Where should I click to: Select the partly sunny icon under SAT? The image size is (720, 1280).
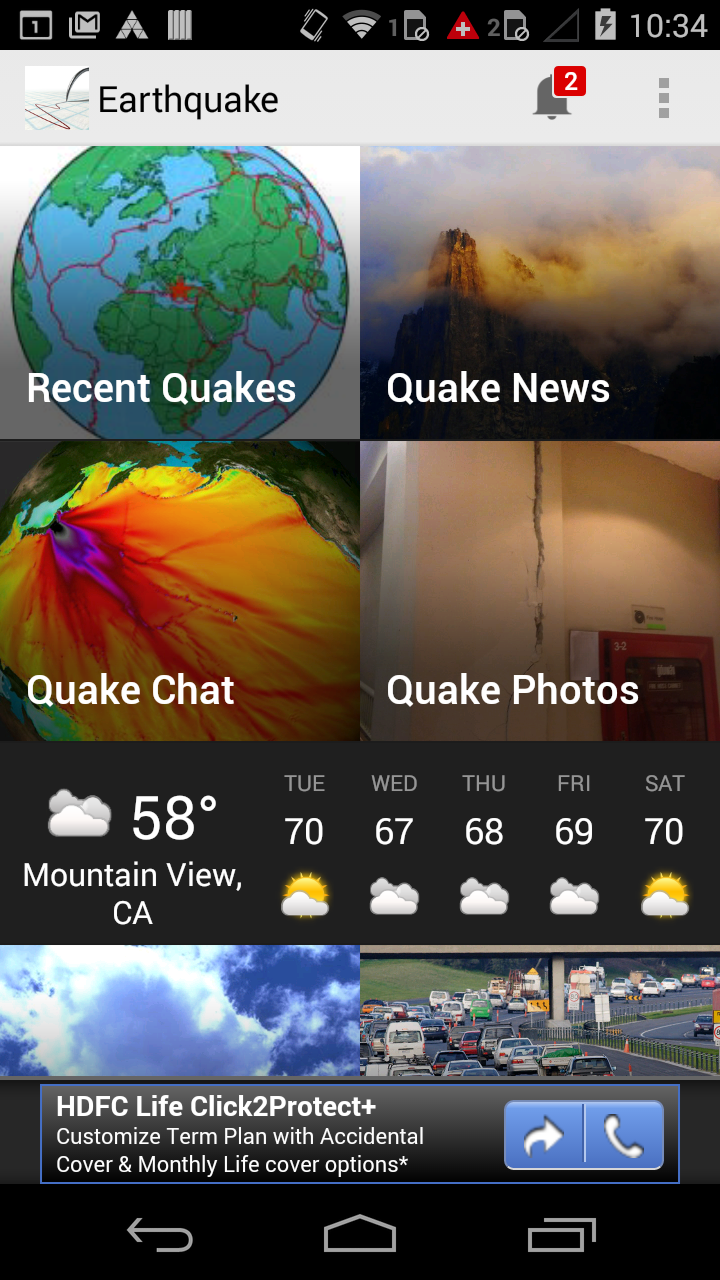664,893
